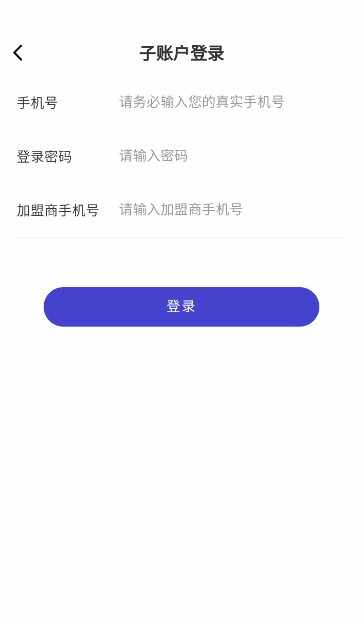Tap the blue 登录 button

pos(182,307)
